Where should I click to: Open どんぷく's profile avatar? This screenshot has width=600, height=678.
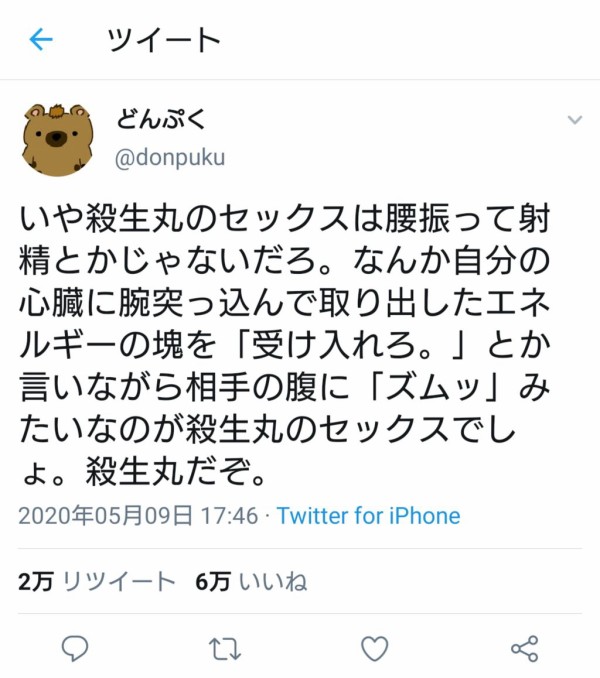tap(57, 140)
